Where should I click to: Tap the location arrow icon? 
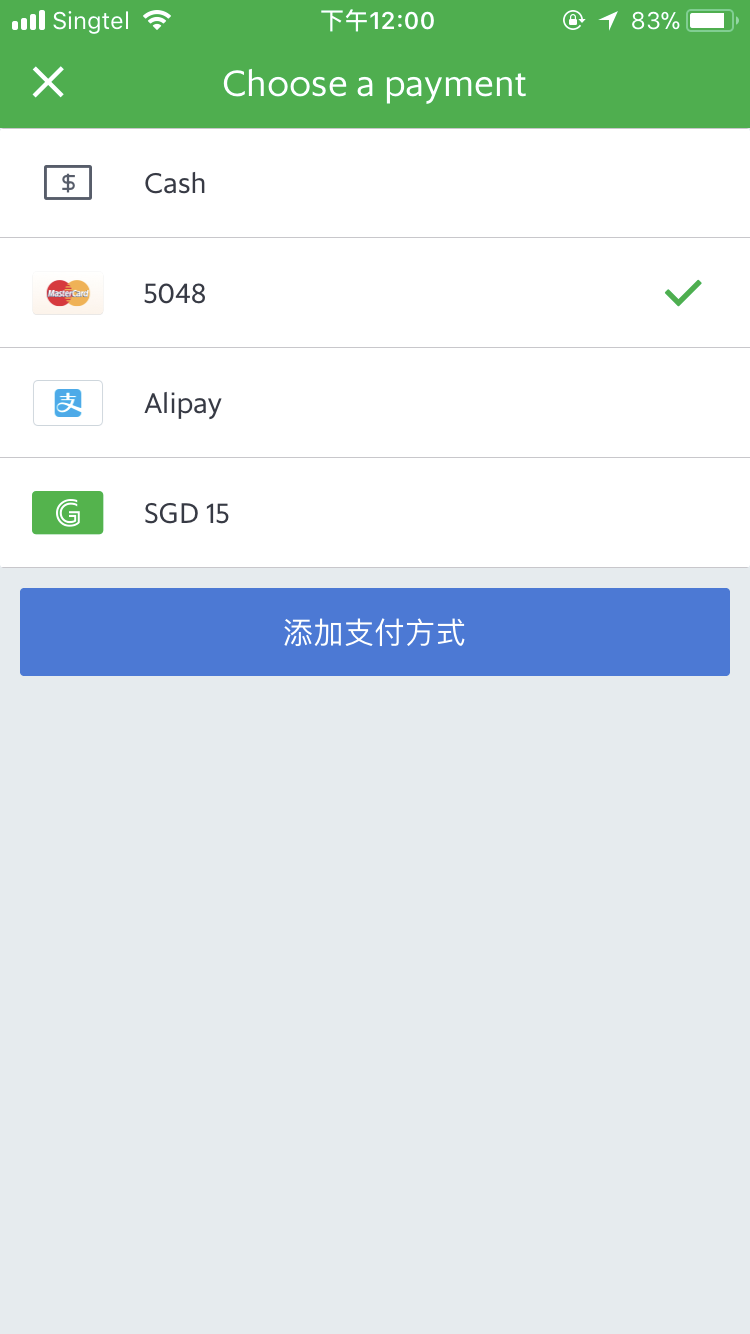click(x=608, y=18)
